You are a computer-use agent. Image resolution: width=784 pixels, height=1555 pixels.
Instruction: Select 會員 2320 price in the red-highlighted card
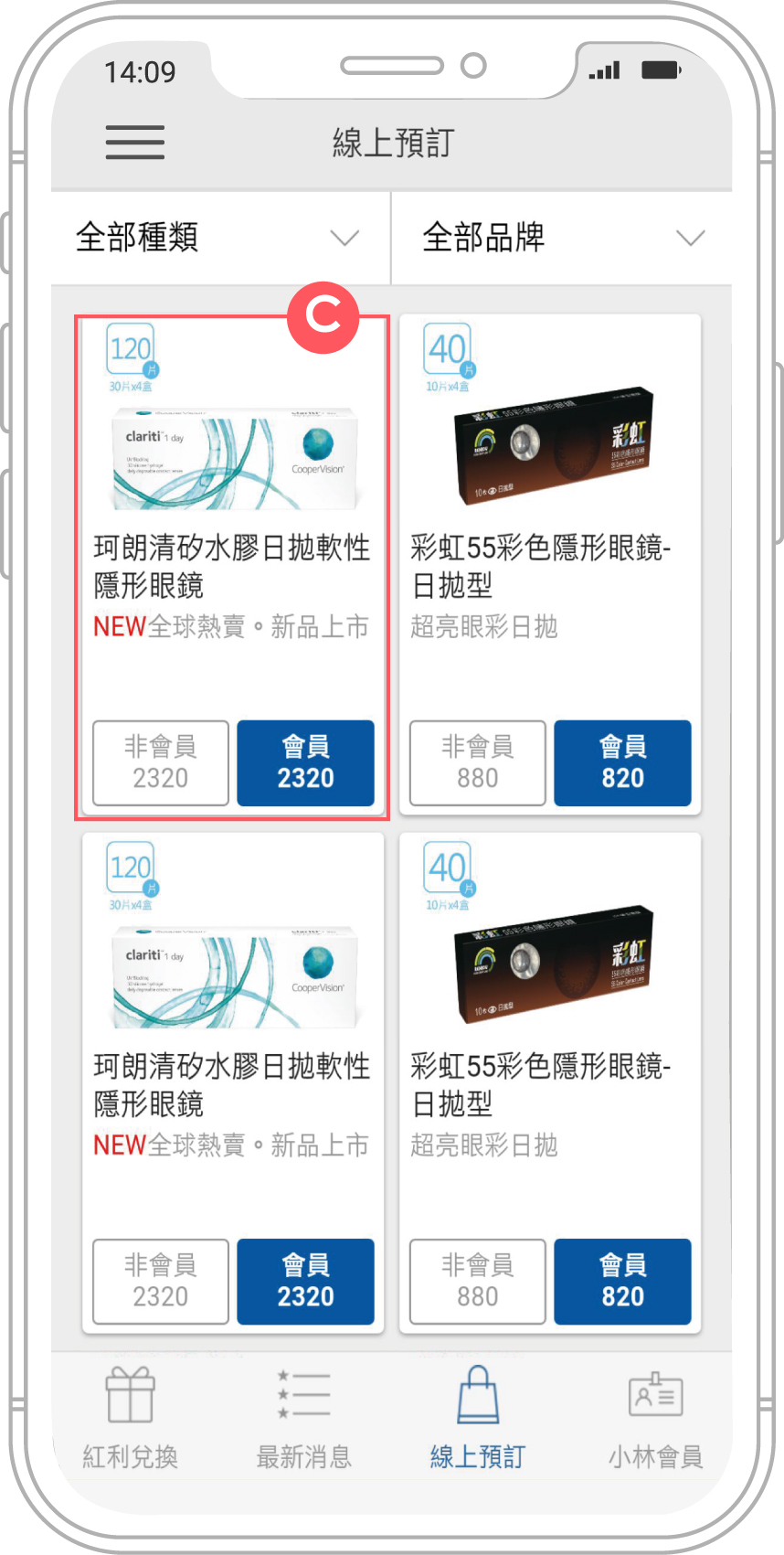[x=305, y=763]
